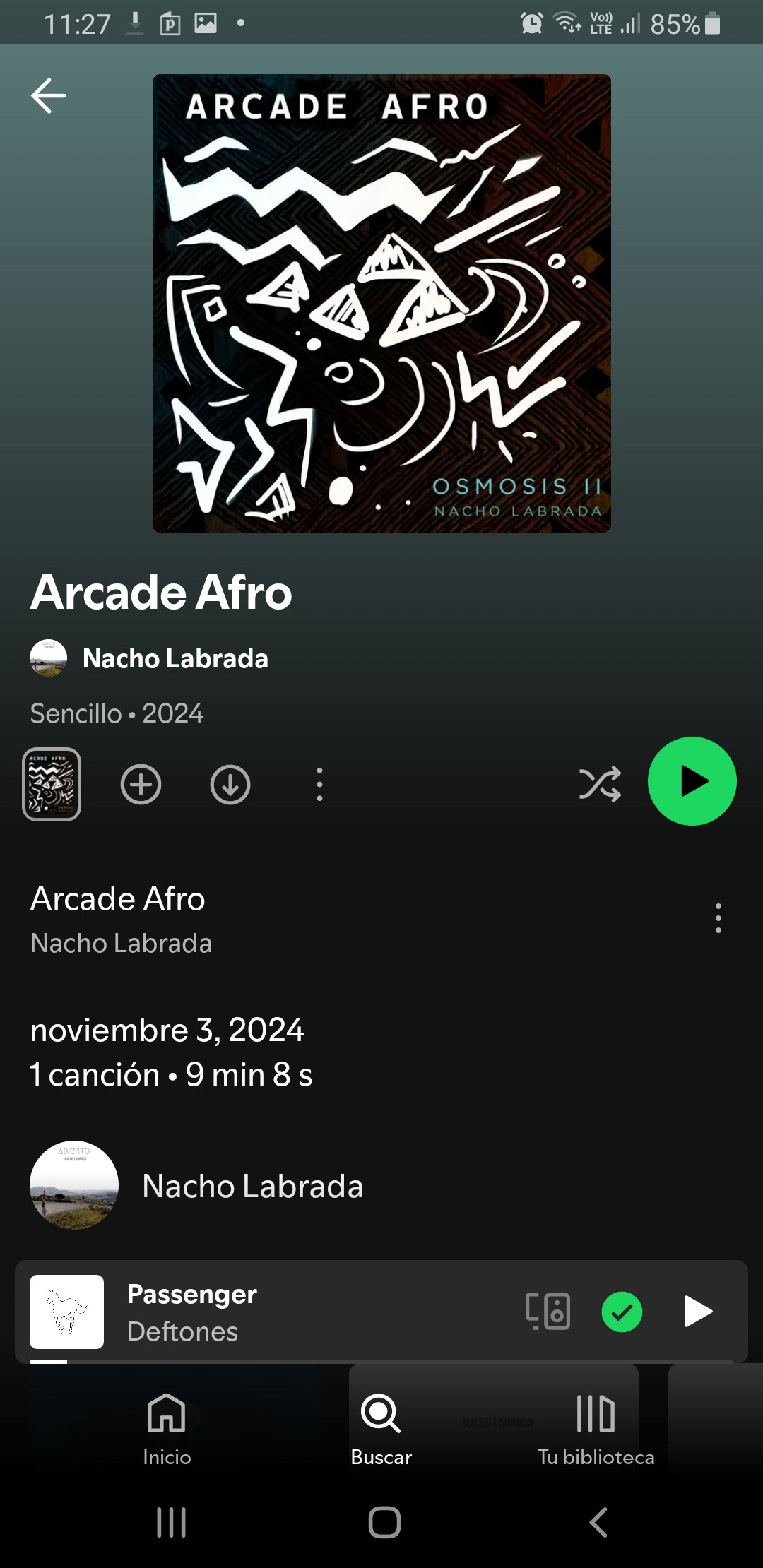Image resolution: width=763 pixels, height=1568 pixels.
Task: Open the Nacho Labrada artist row with the round photo
Action: pyautogui.click(x=252, y=1186)
